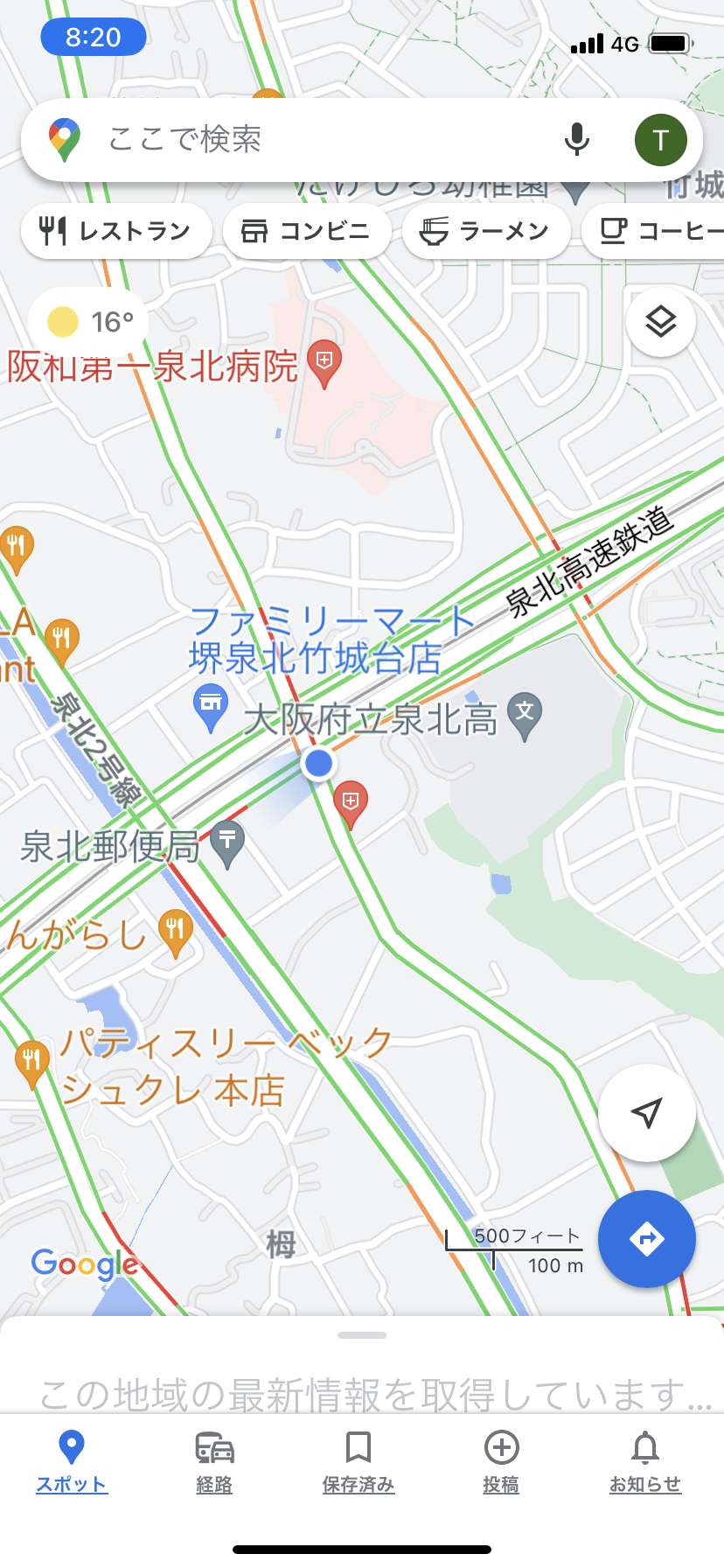Open the map layers button
Screen dimensions: 724x1568
click(661, 322)
